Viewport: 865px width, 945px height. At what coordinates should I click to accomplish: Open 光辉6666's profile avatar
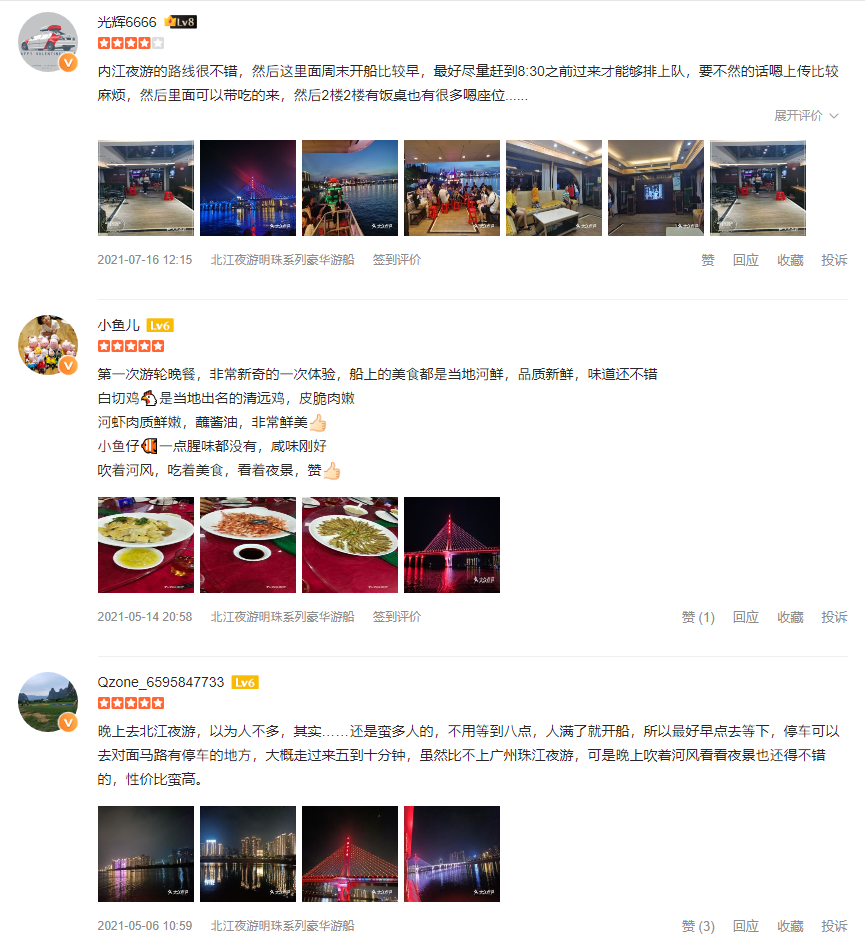[x=48, y=42]
